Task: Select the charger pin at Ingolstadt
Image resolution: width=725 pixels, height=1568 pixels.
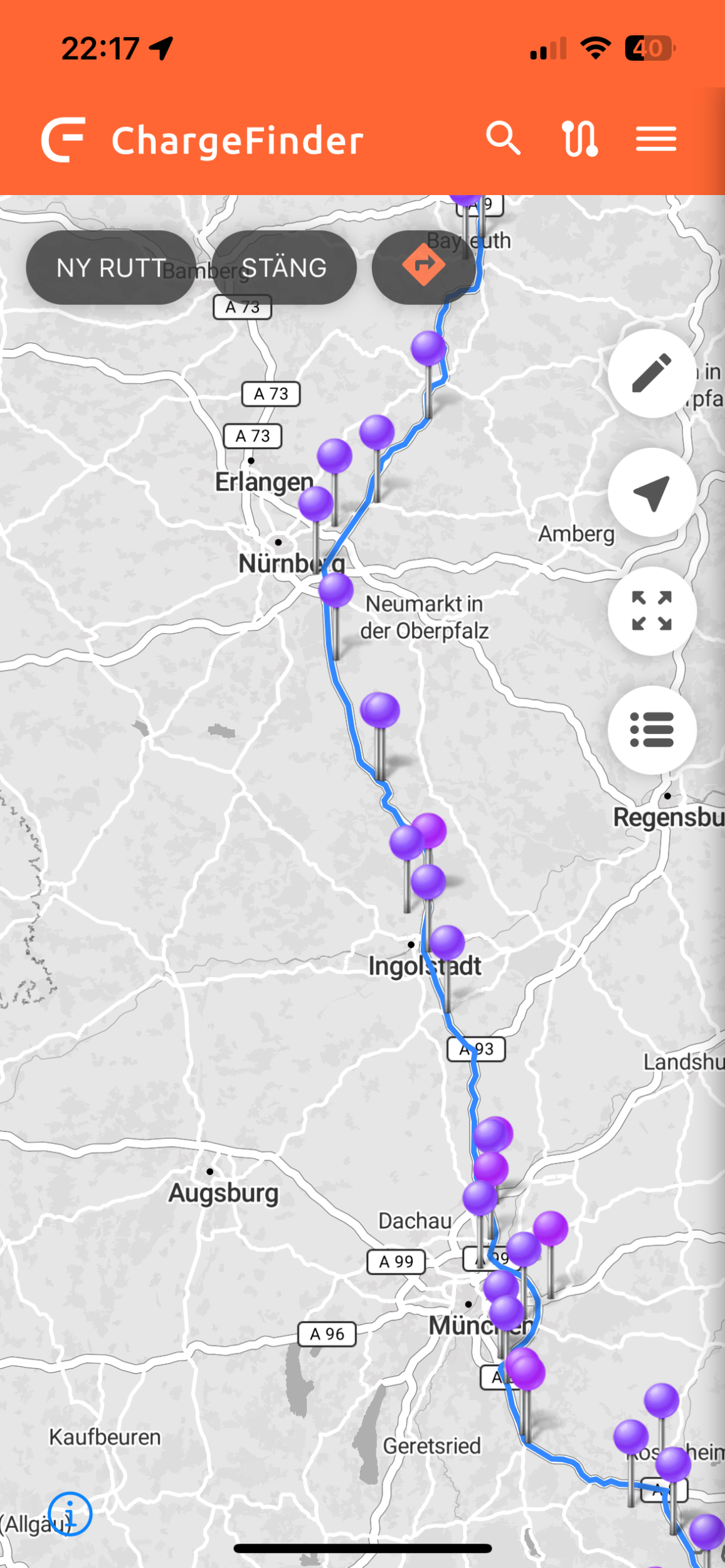Action: pyautogui.click(x=447, y=942)
